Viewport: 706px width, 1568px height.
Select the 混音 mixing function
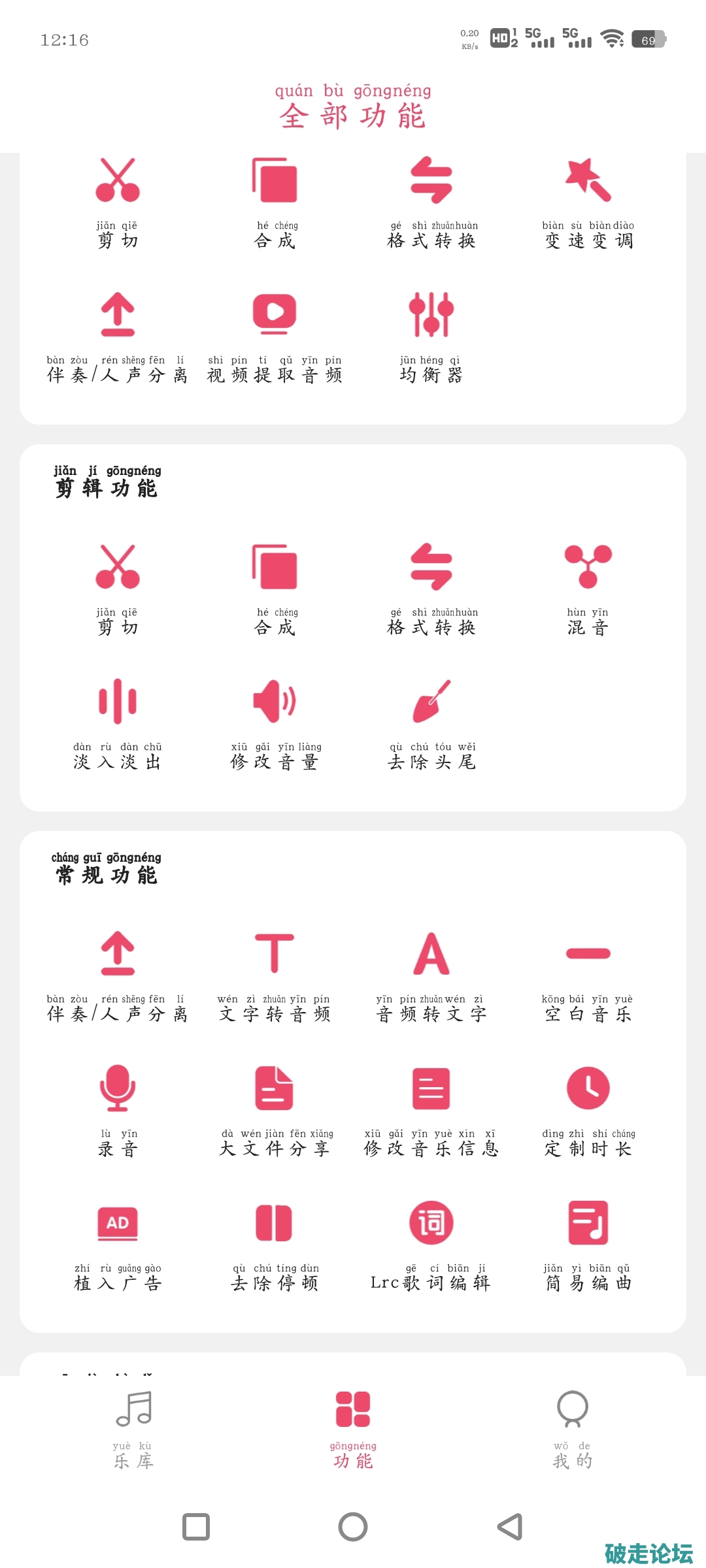click(x=588, y=589)
